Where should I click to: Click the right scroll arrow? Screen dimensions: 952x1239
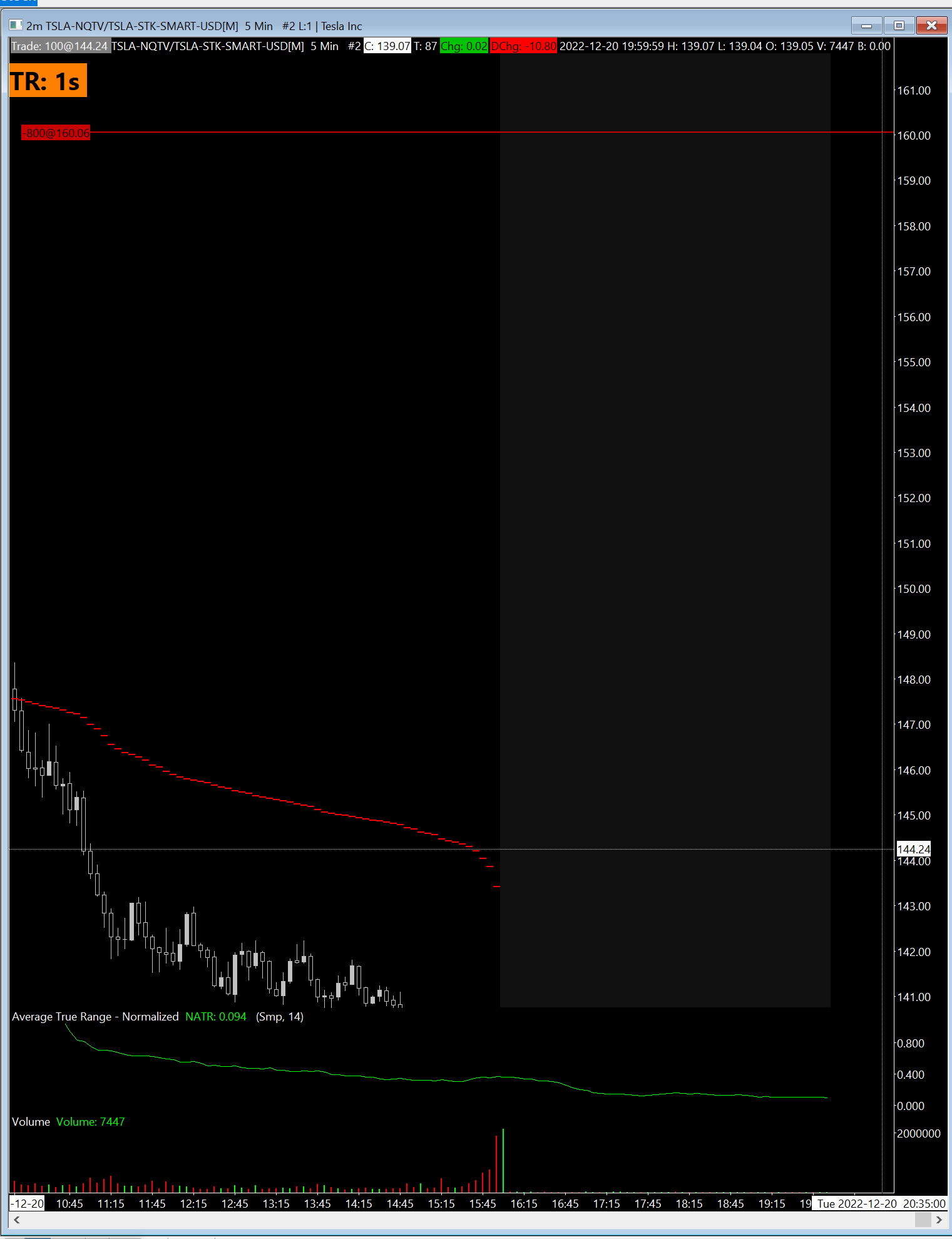click(x=938, y=1220)
